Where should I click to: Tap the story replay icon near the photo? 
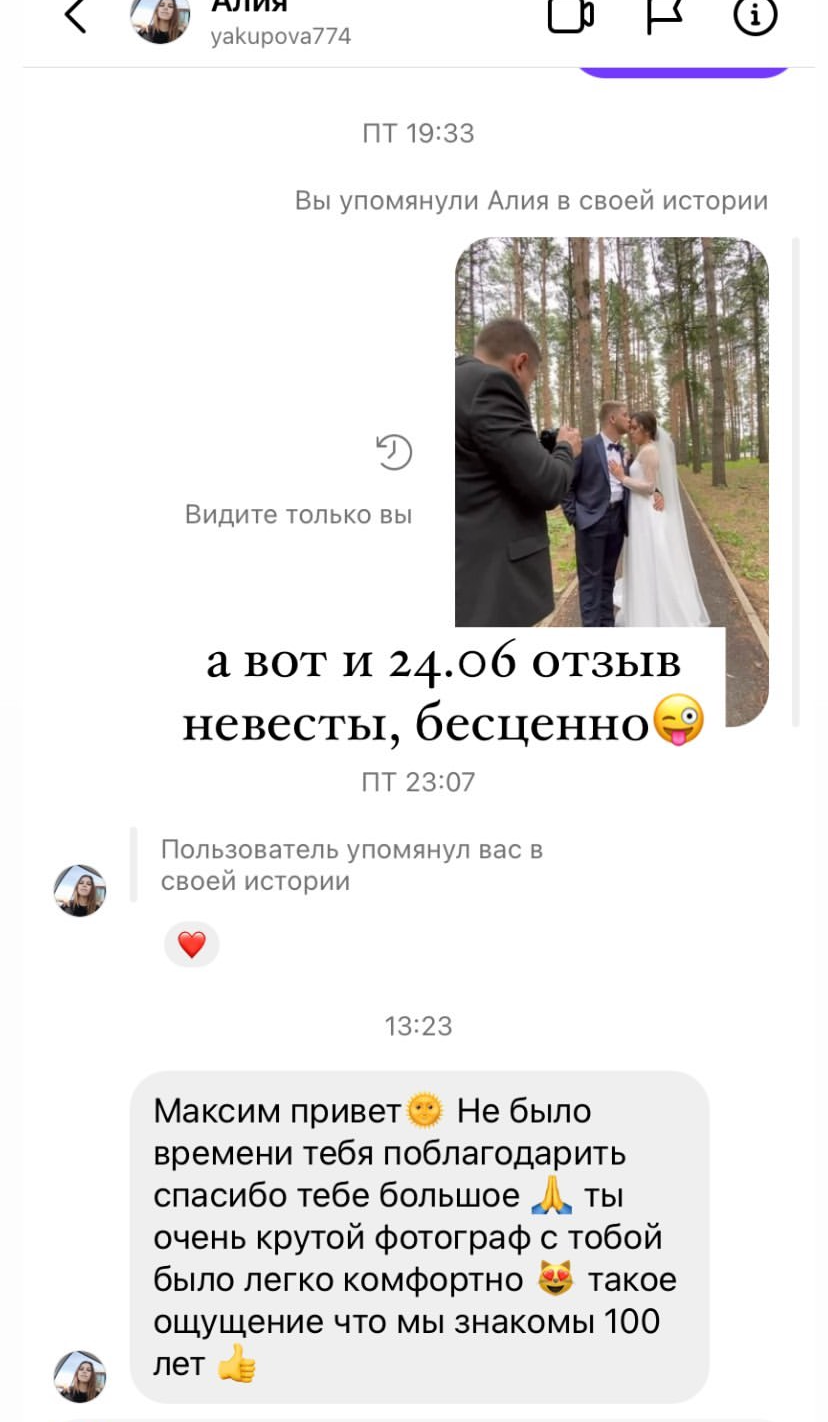[396, 451]
